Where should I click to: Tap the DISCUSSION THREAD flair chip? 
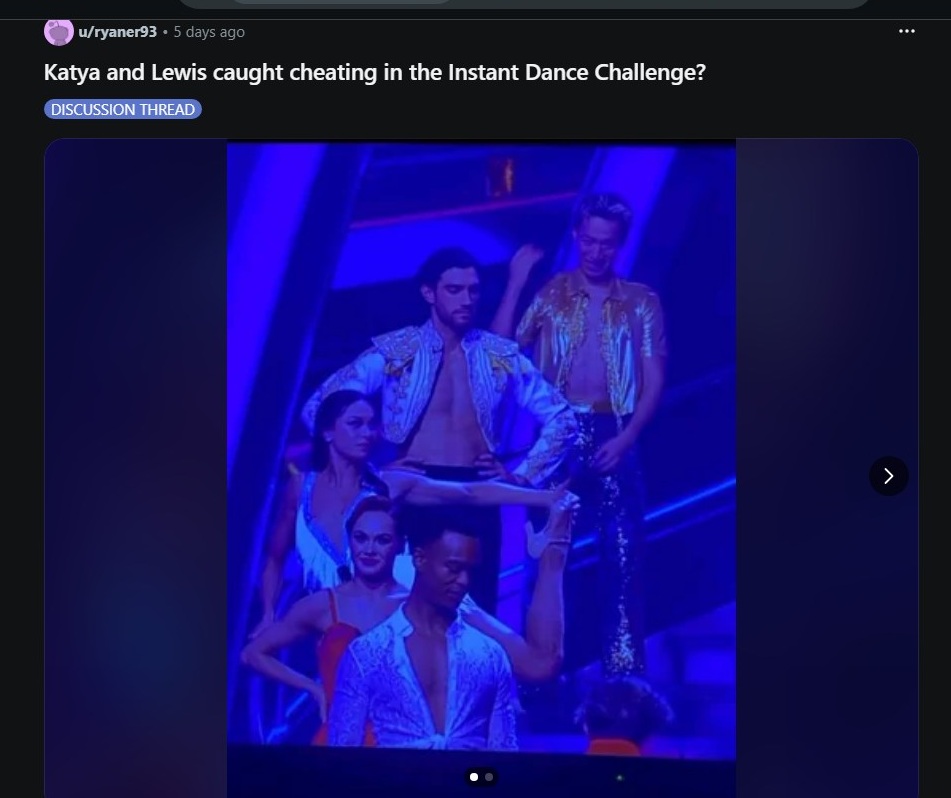123,109
